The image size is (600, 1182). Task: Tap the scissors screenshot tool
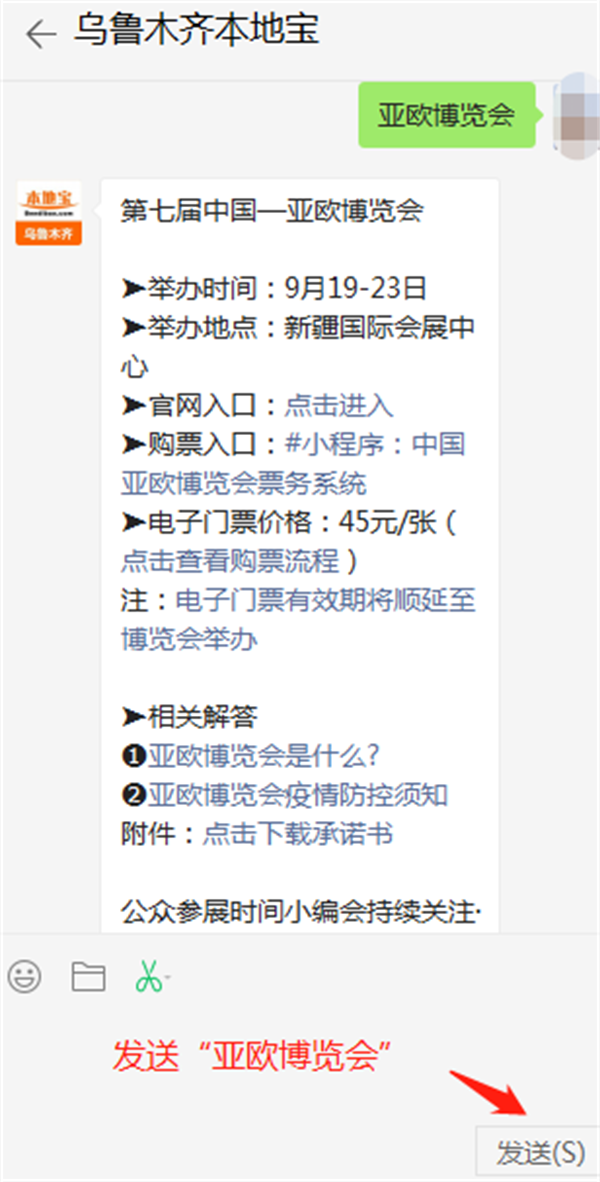(x=149, y=976)
